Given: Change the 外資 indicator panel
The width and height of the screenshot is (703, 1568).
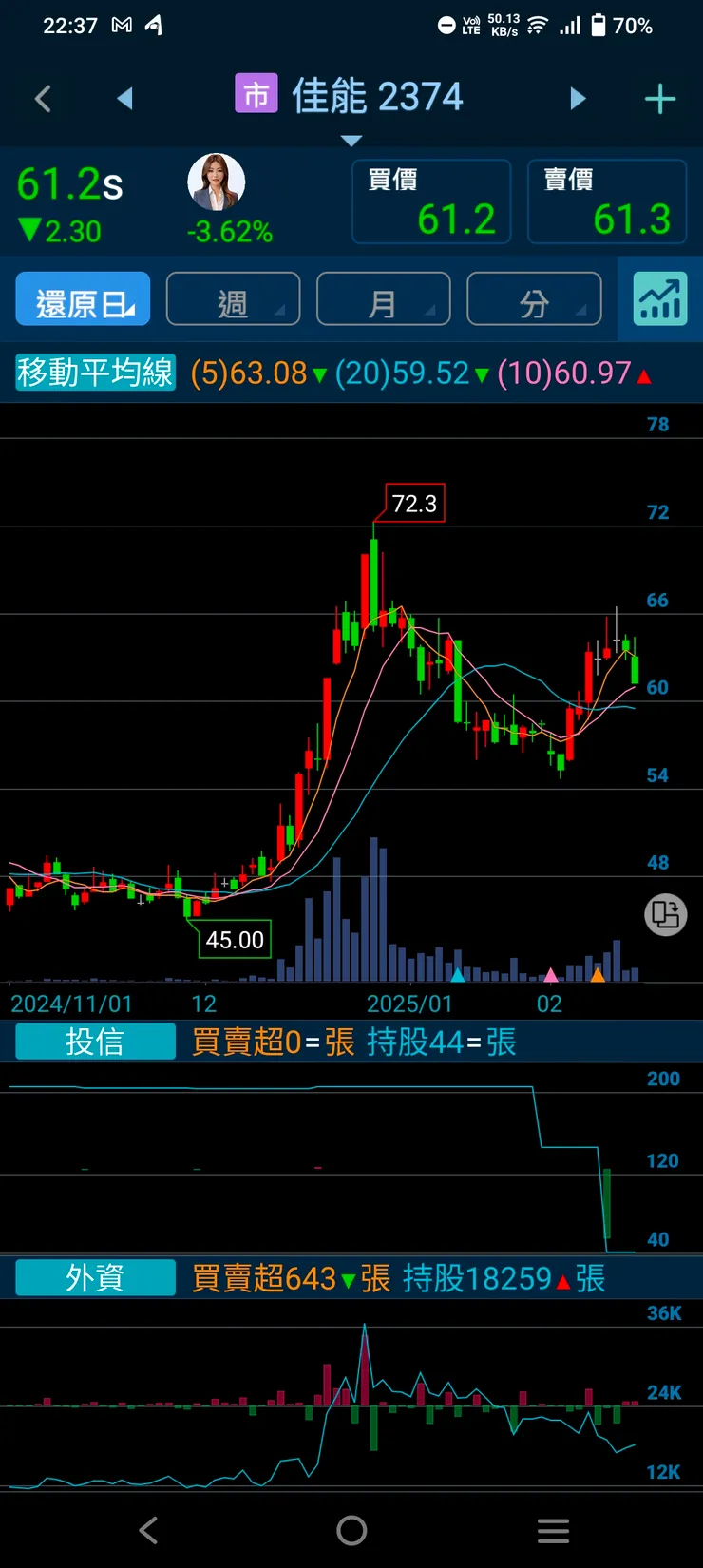Looking at the screenshot, I should [95, 1278].
